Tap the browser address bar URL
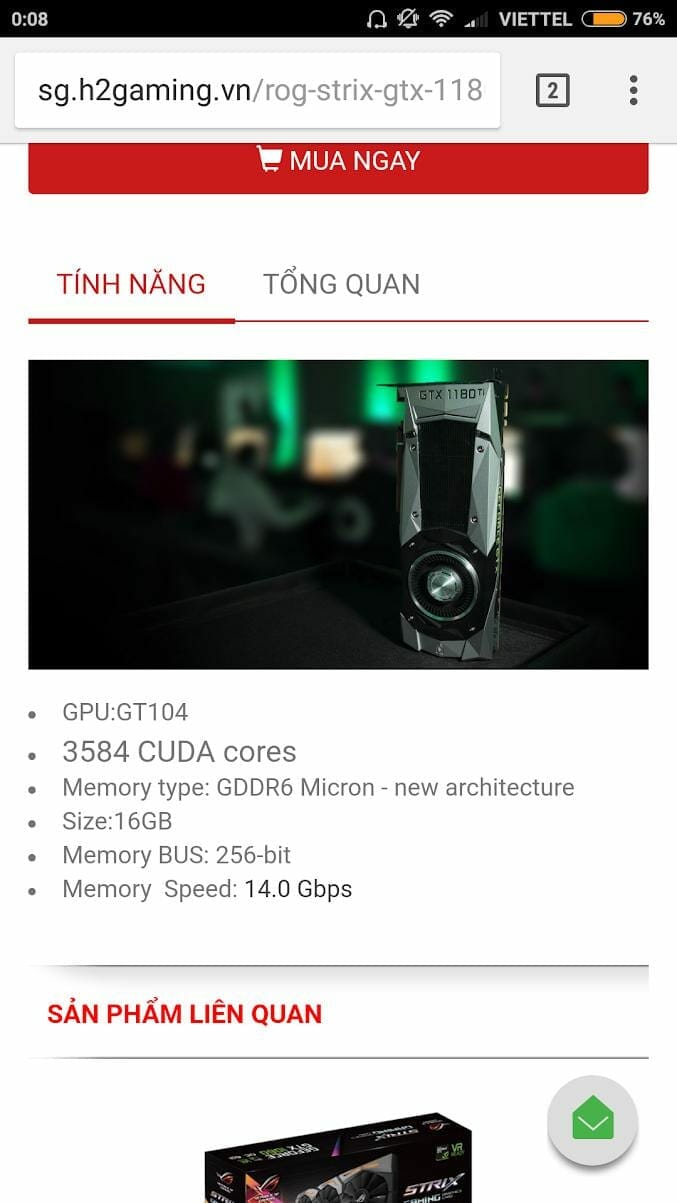Image resolution: width=677 pixels, height=1203 pixels. [259, 91]
